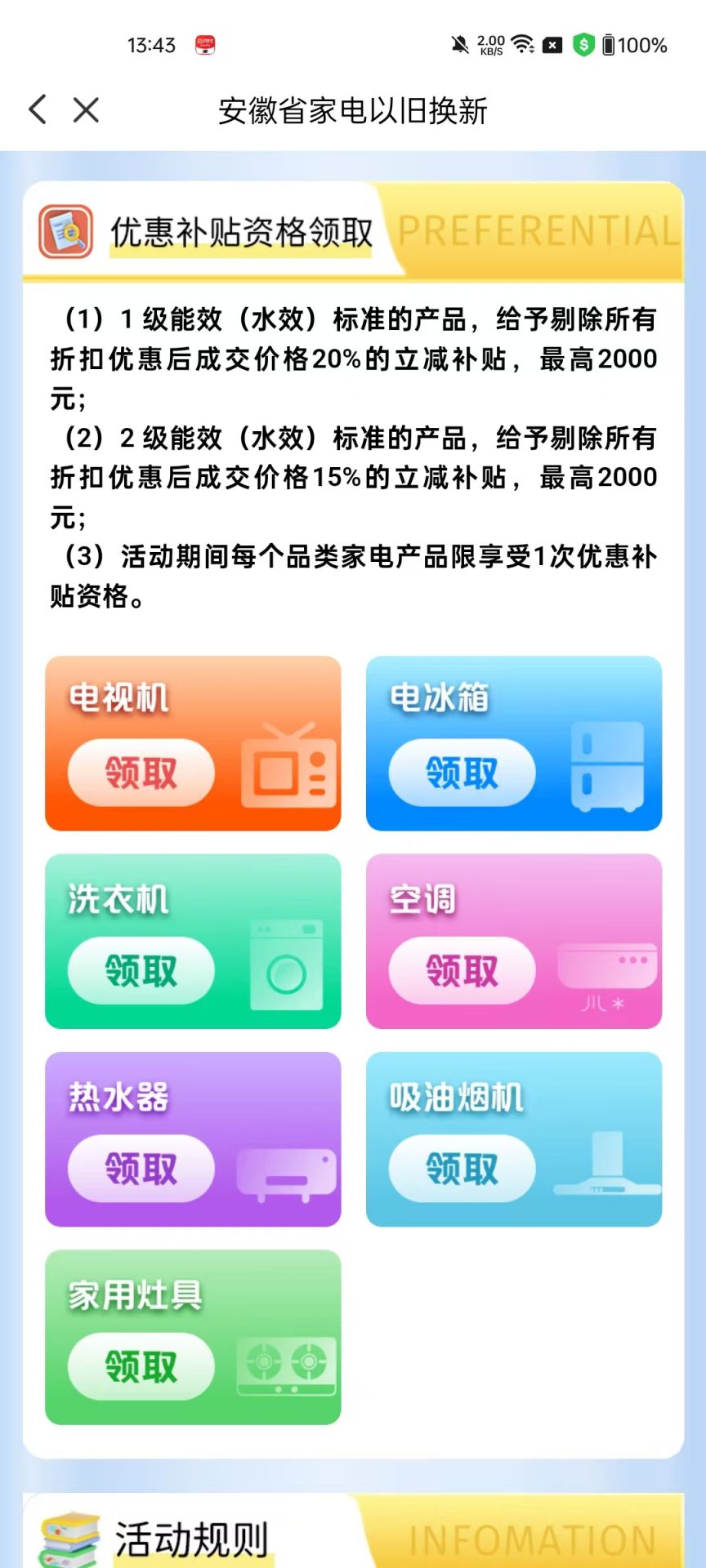The width and height of the screenshot is (706, 1568).
Task: Claim the 热水器 subsidy
Action: click(141, 1168)
